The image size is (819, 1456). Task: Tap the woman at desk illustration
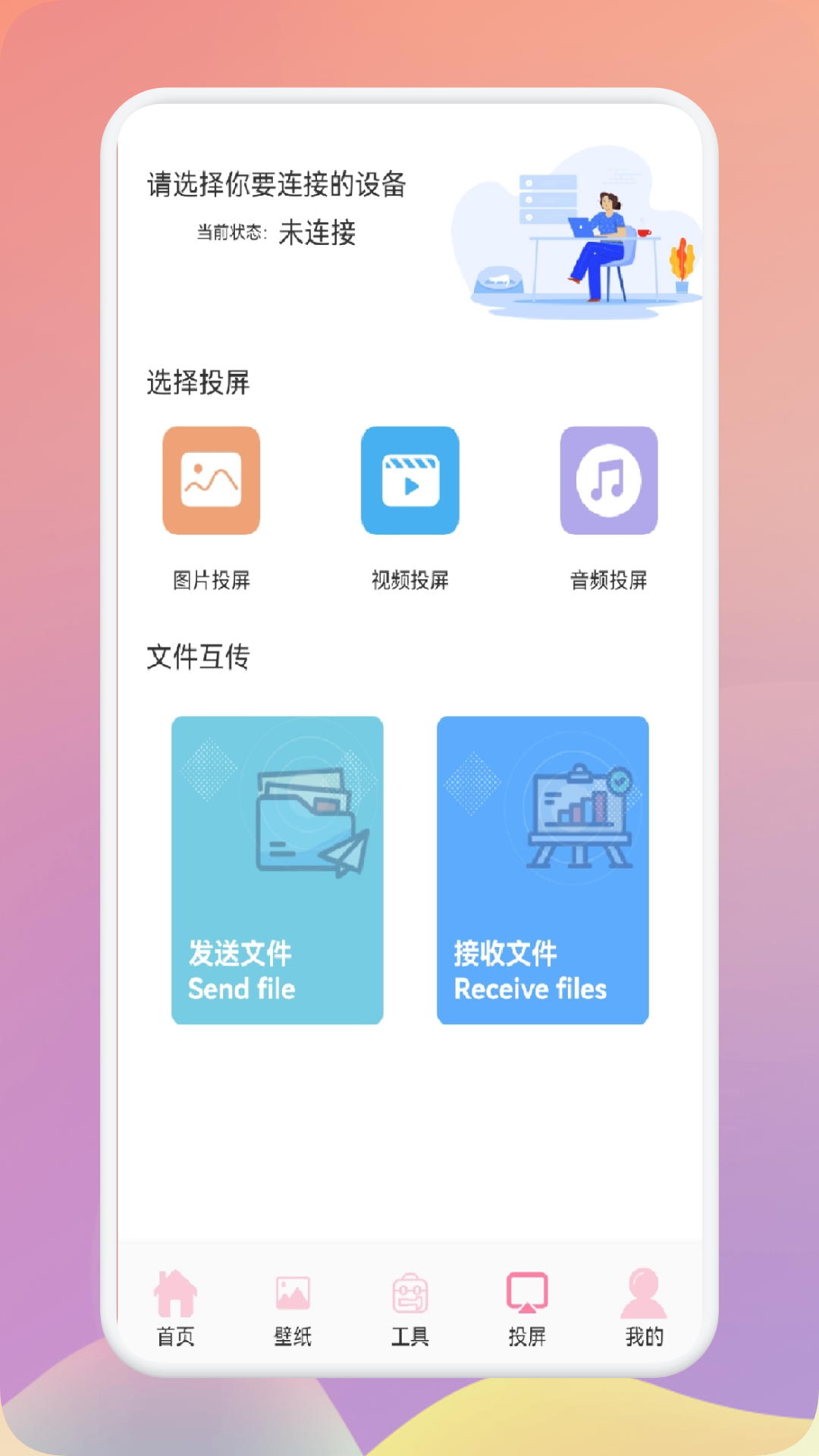pos(584,235)
